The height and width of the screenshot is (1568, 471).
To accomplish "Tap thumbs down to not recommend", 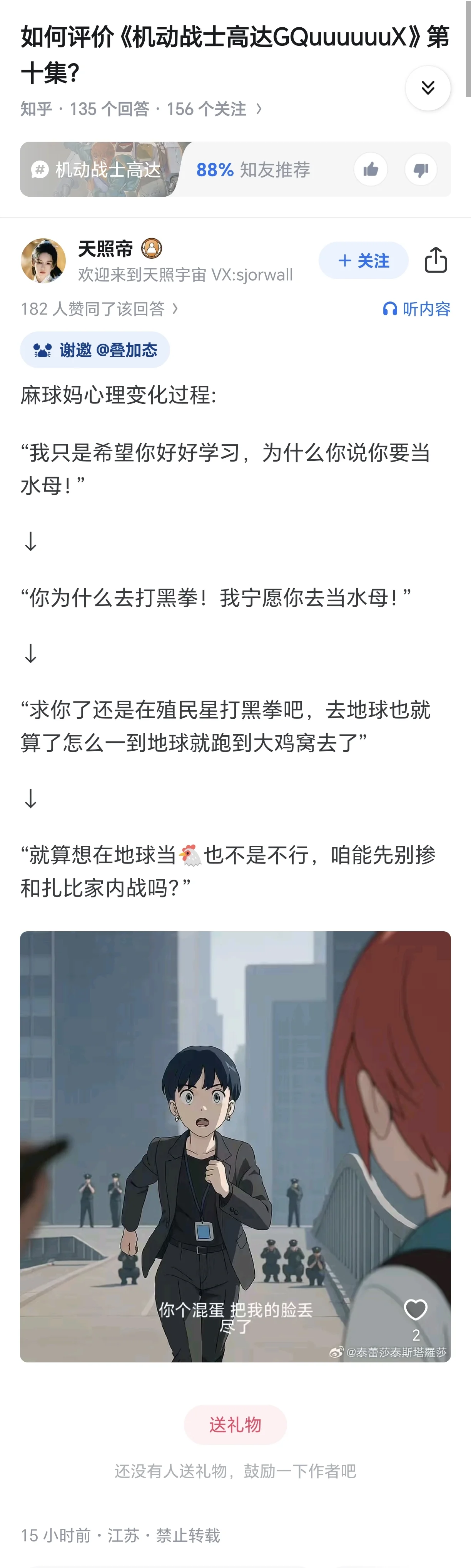I will 421,169.
